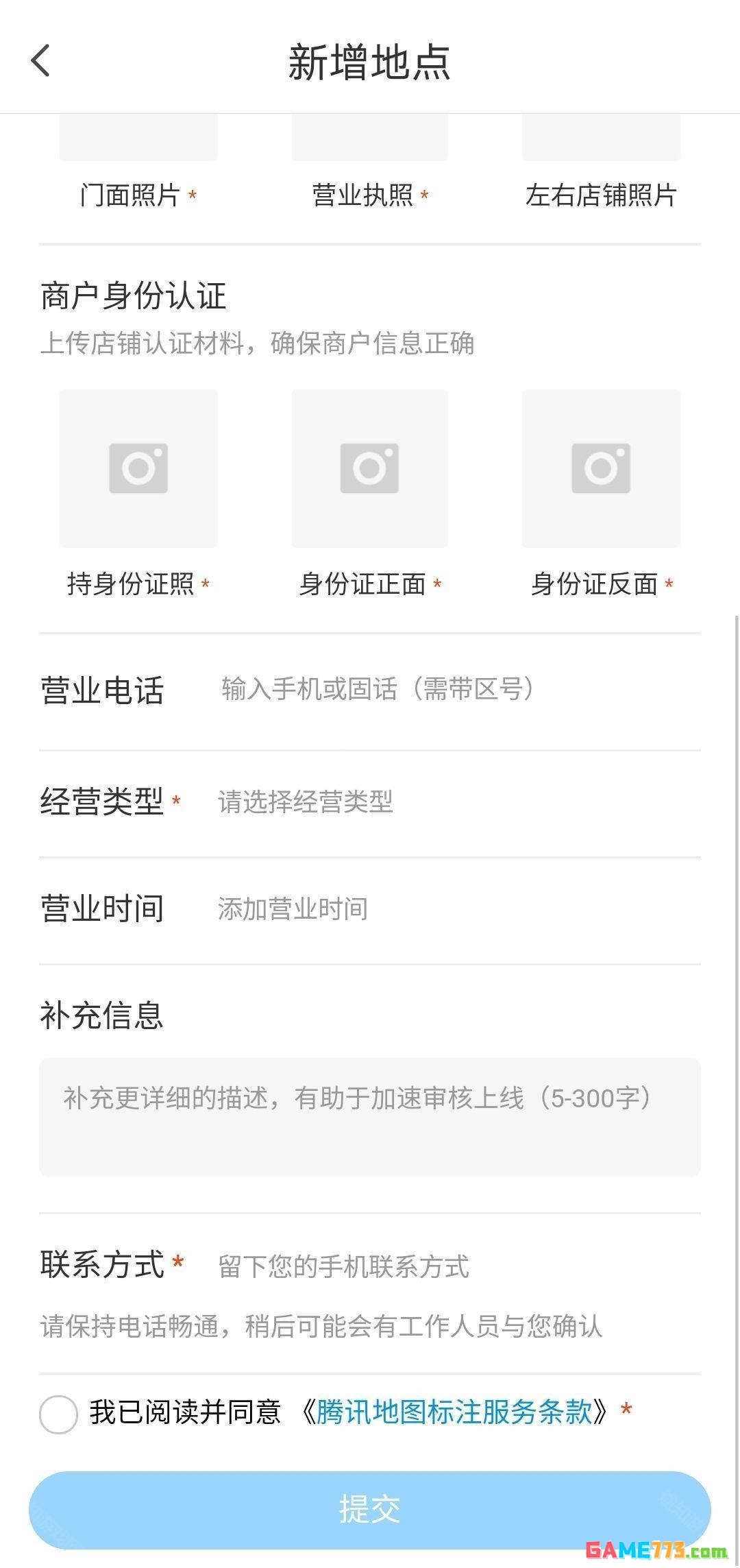Upload the 营业执照 license photo
The height and width of the screenshot is (1568, 740).
(370, 138)
